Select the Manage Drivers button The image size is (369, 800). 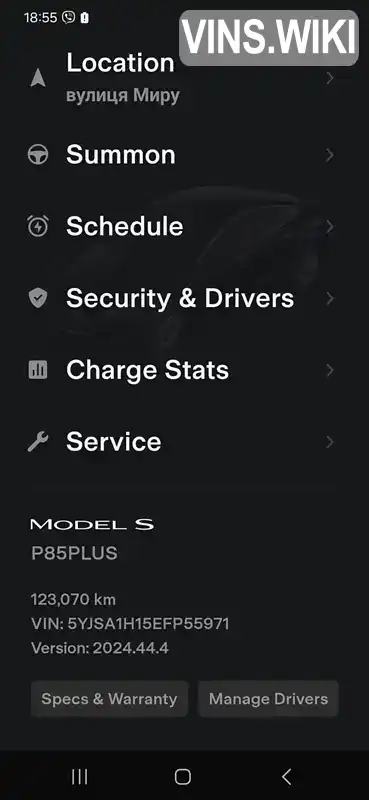click(268, 698)
